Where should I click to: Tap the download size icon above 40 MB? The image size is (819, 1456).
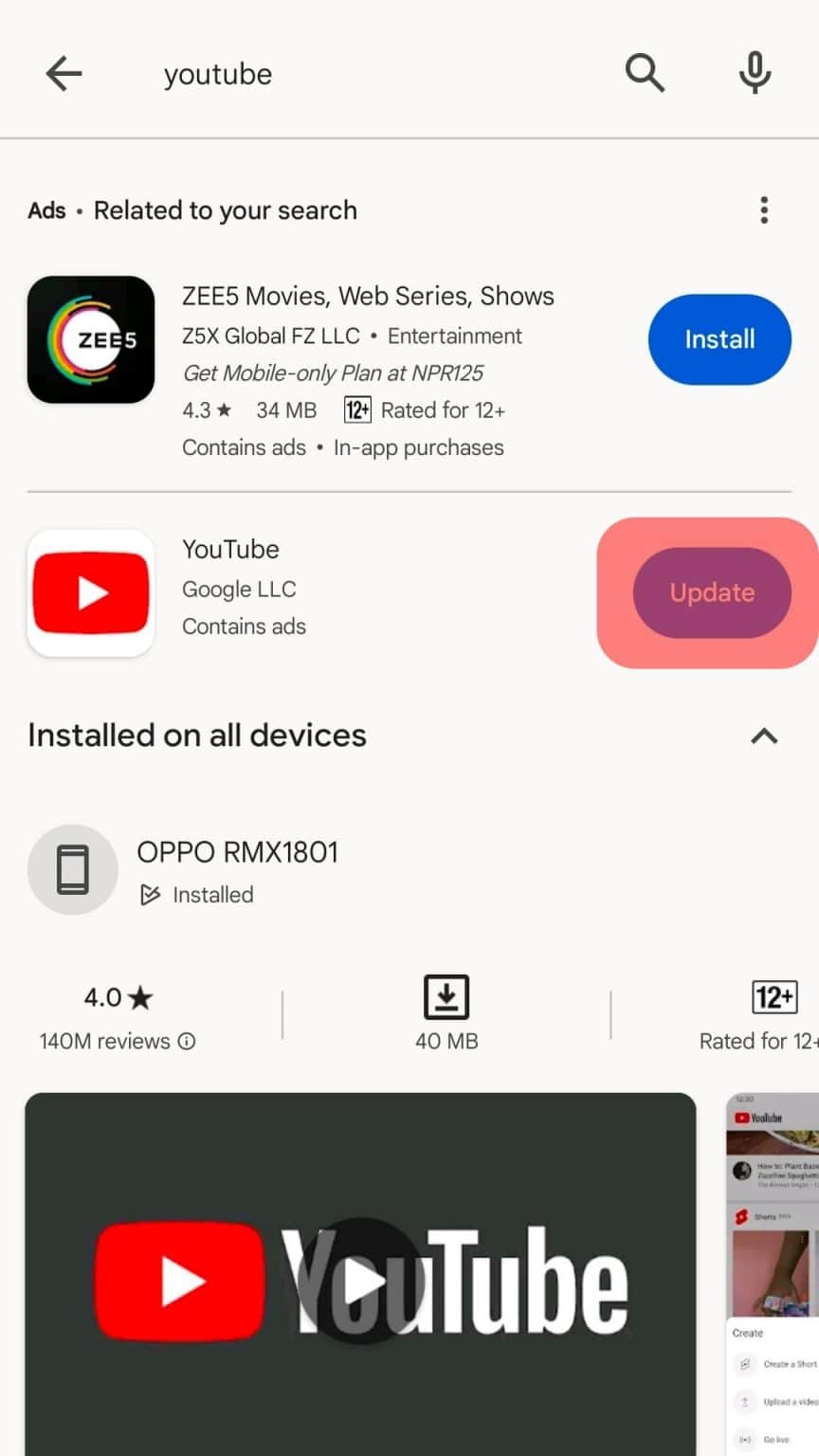[x=446, y=996]
